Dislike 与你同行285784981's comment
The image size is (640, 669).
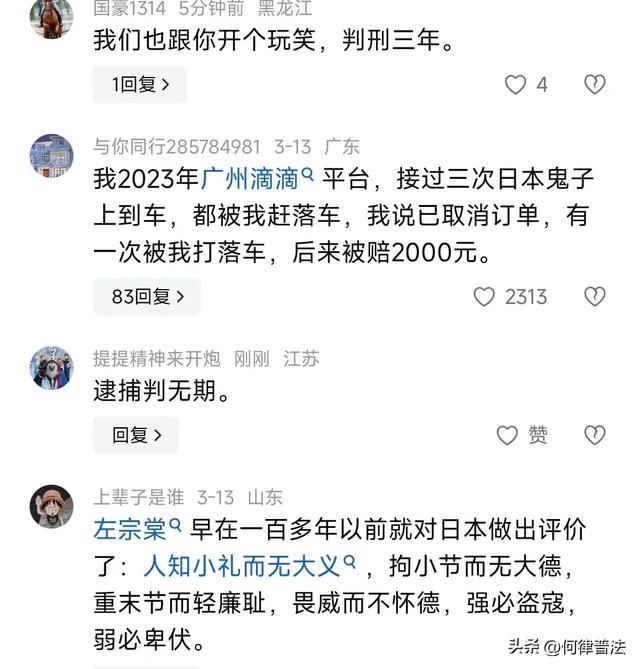594,296
